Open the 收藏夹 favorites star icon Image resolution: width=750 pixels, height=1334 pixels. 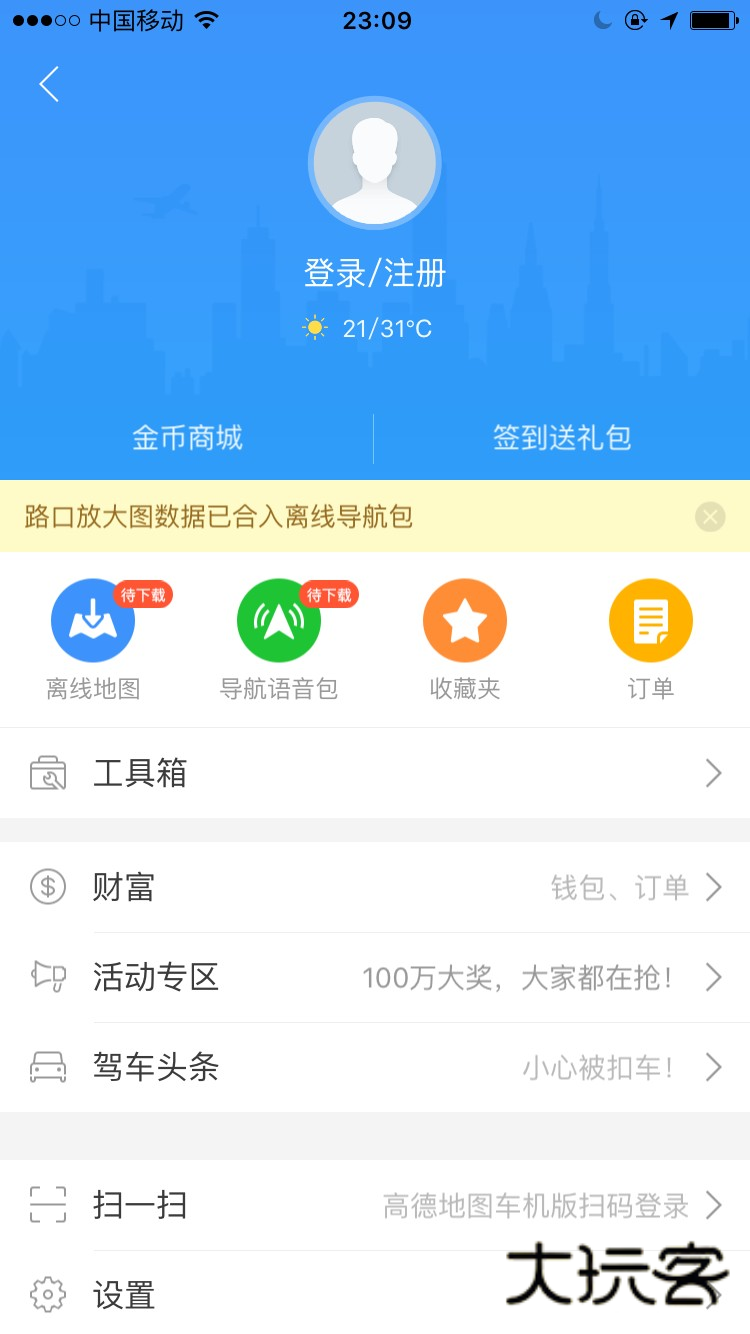click(x=464, y=619)
